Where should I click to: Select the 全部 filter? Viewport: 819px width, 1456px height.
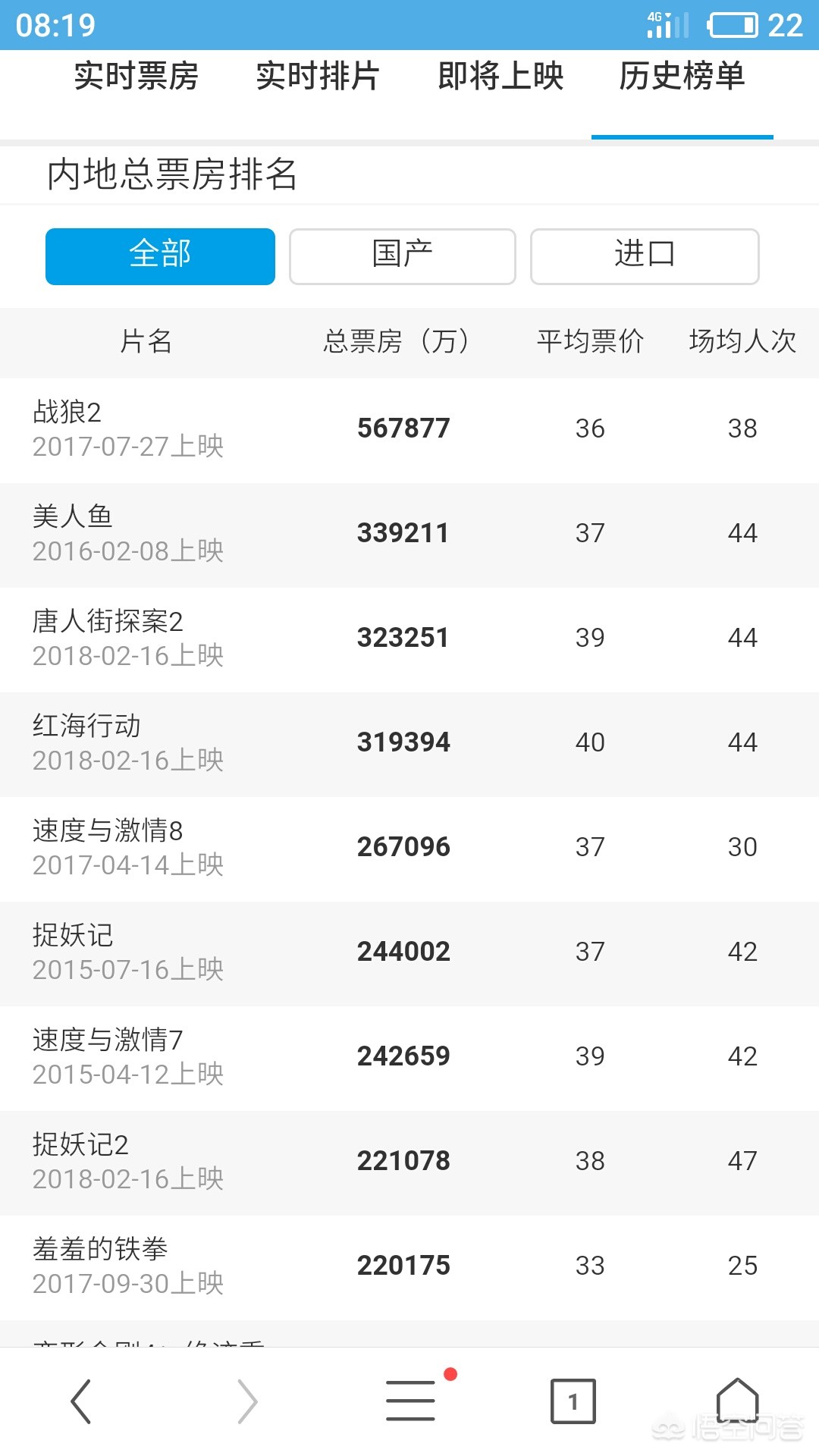(160, 256)
